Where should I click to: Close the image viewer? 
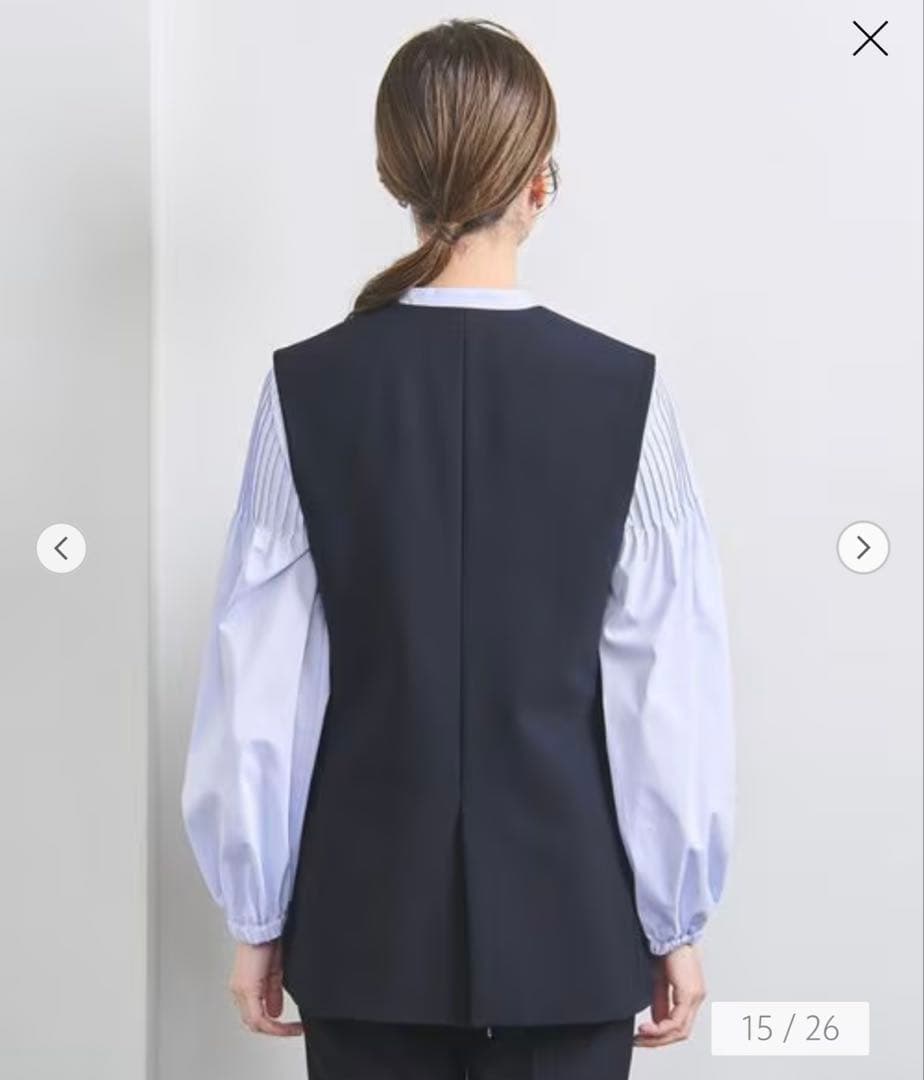[x=869, y=39]
